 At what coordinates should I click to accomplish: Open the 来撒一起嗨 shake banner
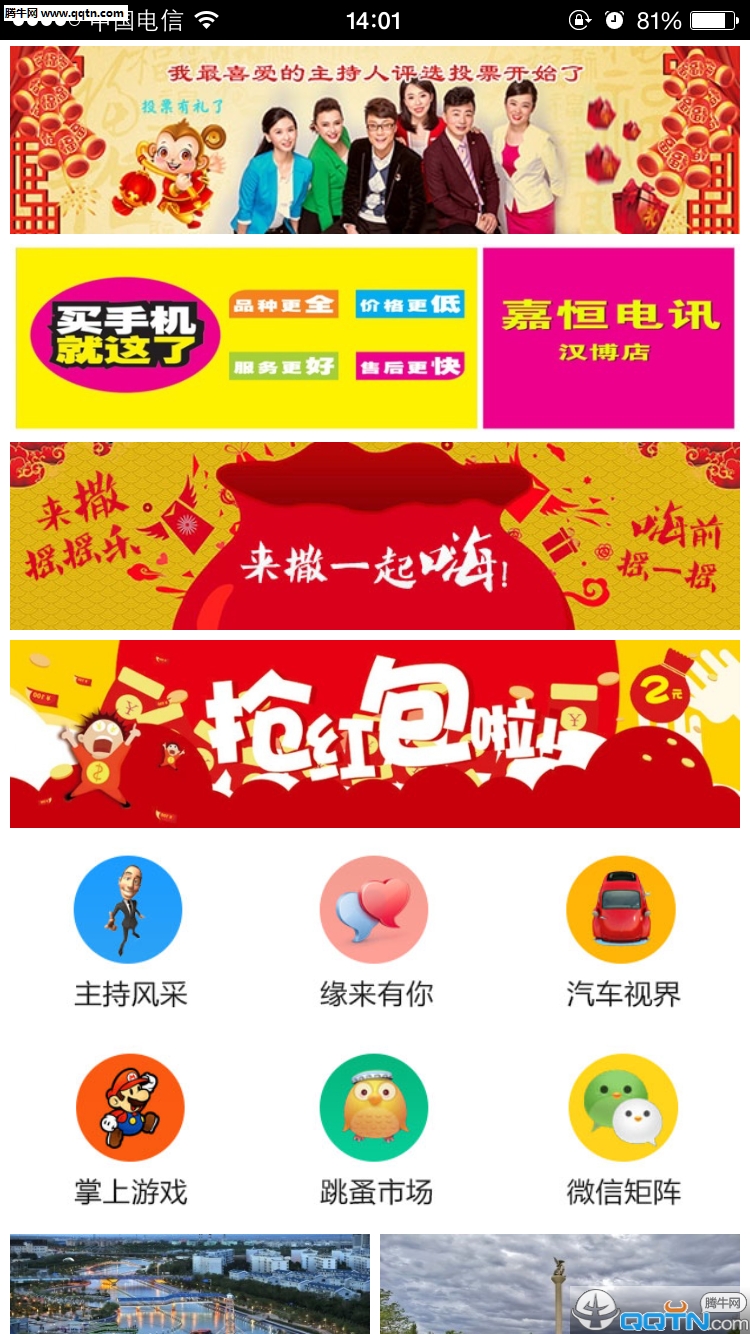[375, 536]
